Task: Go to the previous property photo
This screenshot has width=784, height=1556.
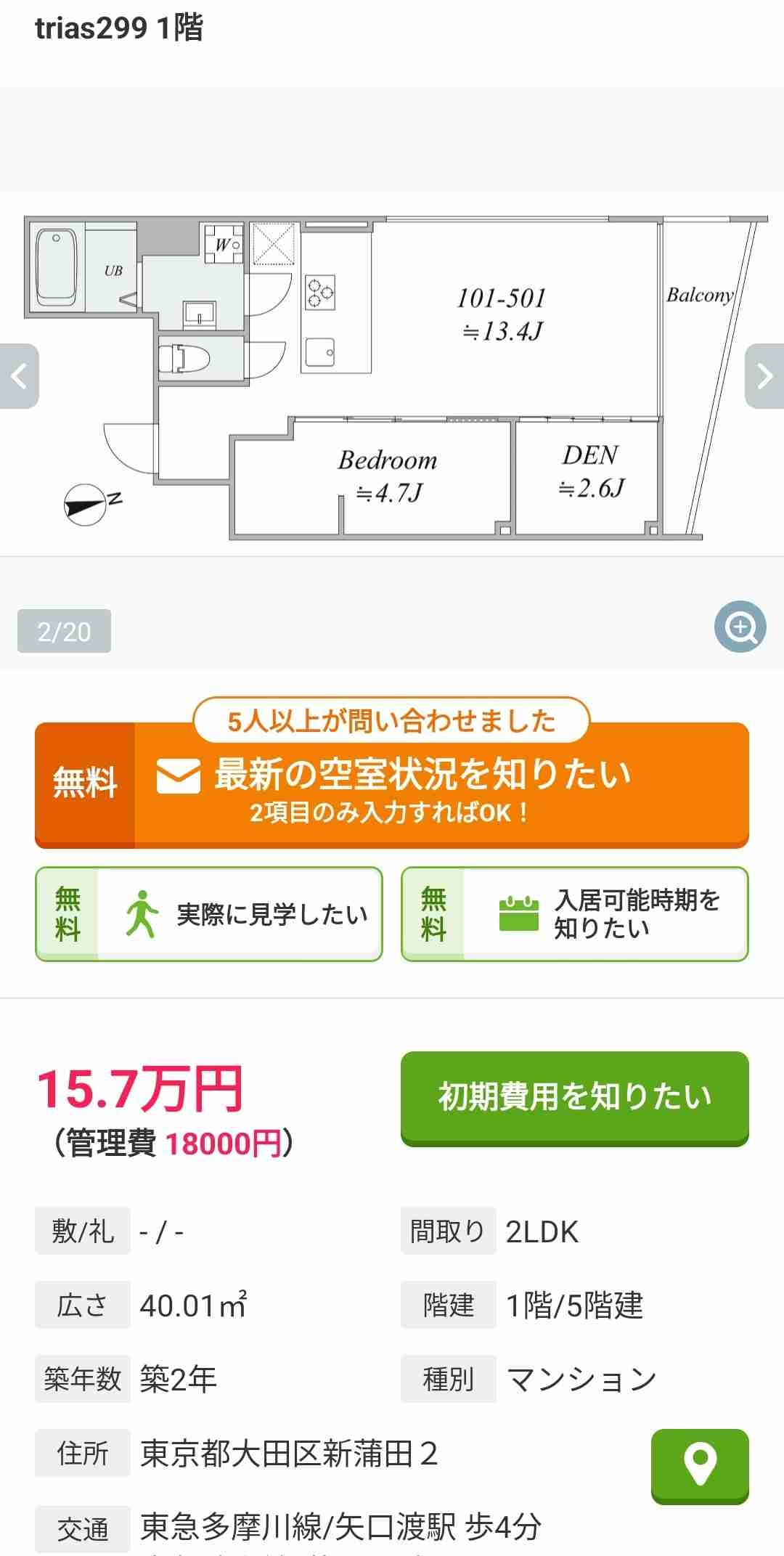Action: (20, 376)
